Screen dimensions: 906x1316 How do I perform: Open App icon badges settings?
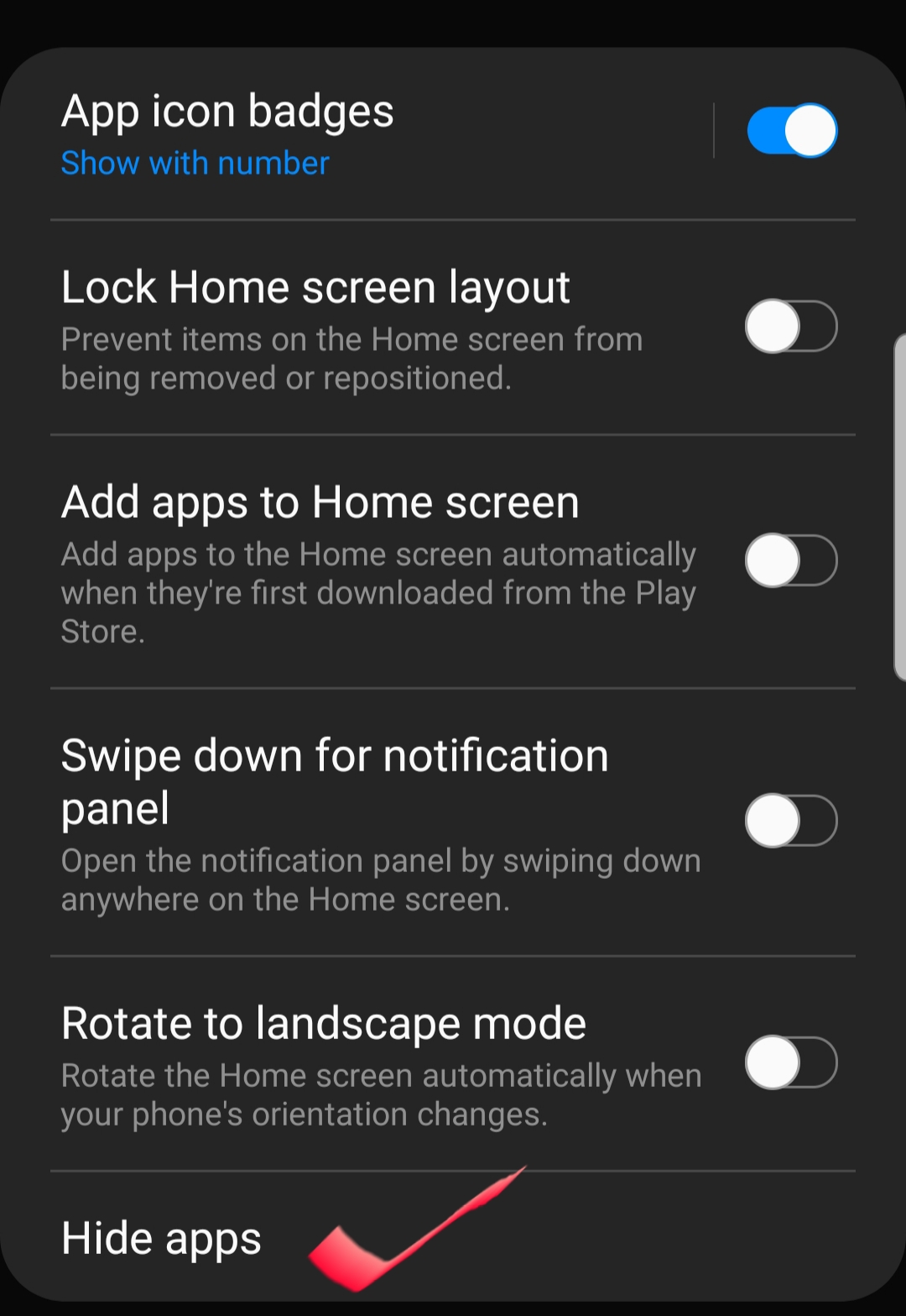(x=226, y=134)
